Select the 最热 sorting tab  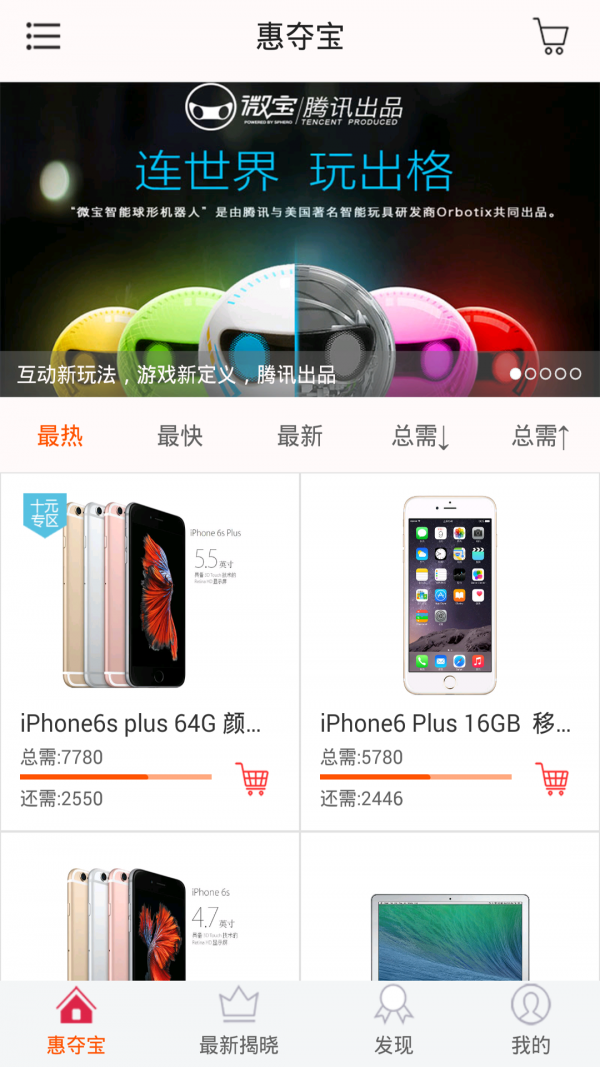click(60, 436)
